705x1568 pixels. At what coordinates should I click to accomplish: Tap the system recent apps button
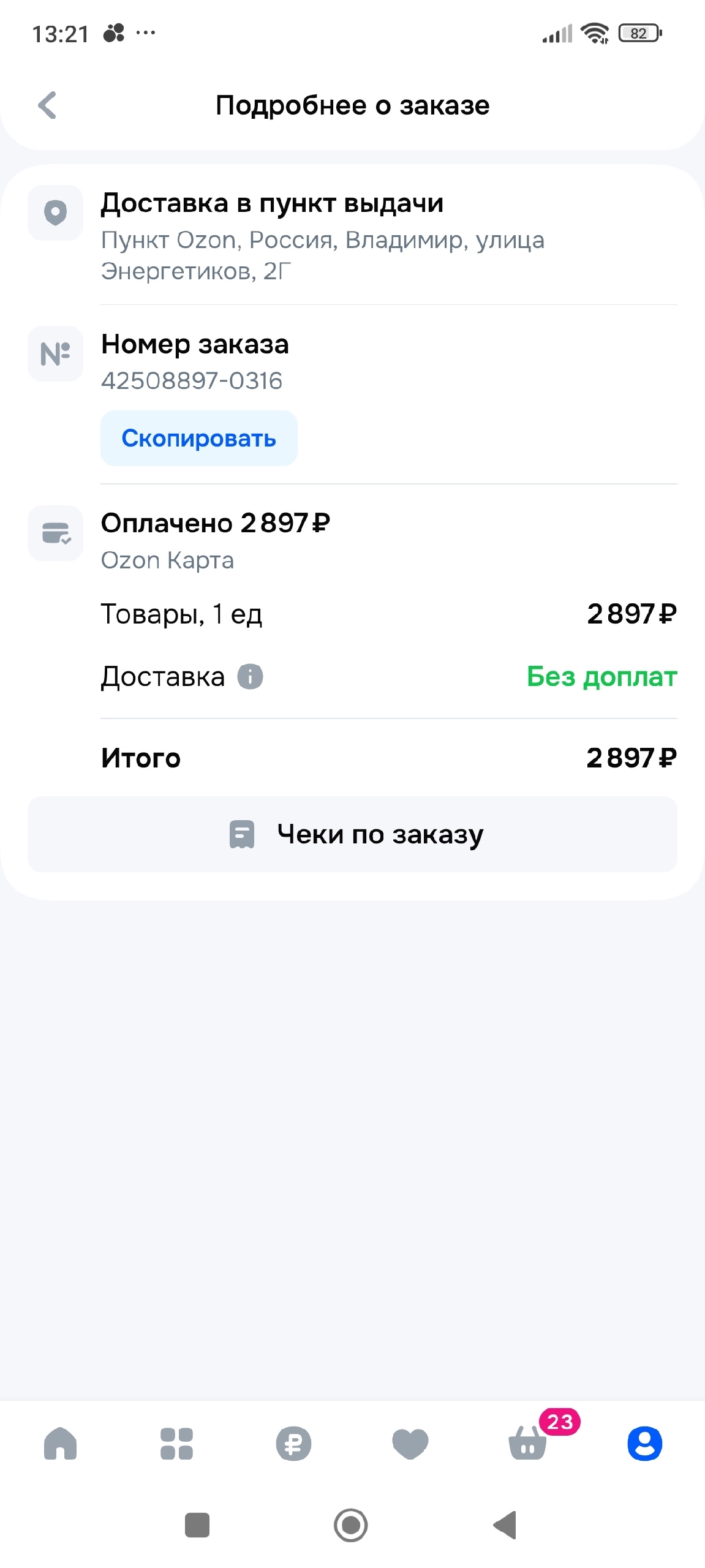[197, 1525]
